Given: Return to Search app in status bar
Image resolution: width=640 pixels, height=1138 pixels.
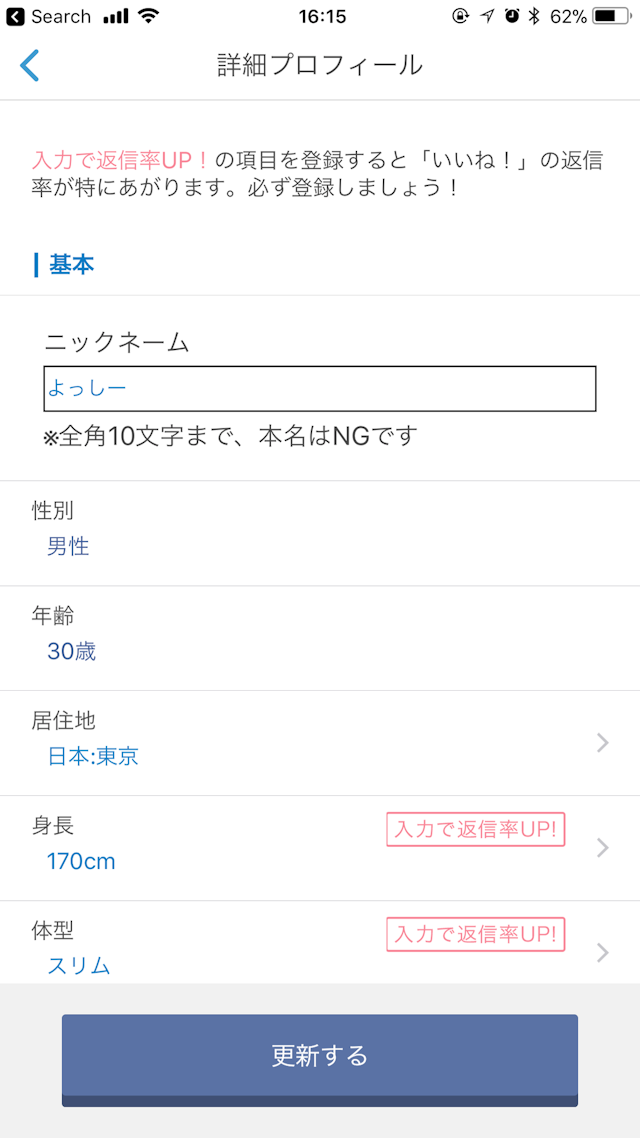Looking at the screenshot, I should coord(48,16).
